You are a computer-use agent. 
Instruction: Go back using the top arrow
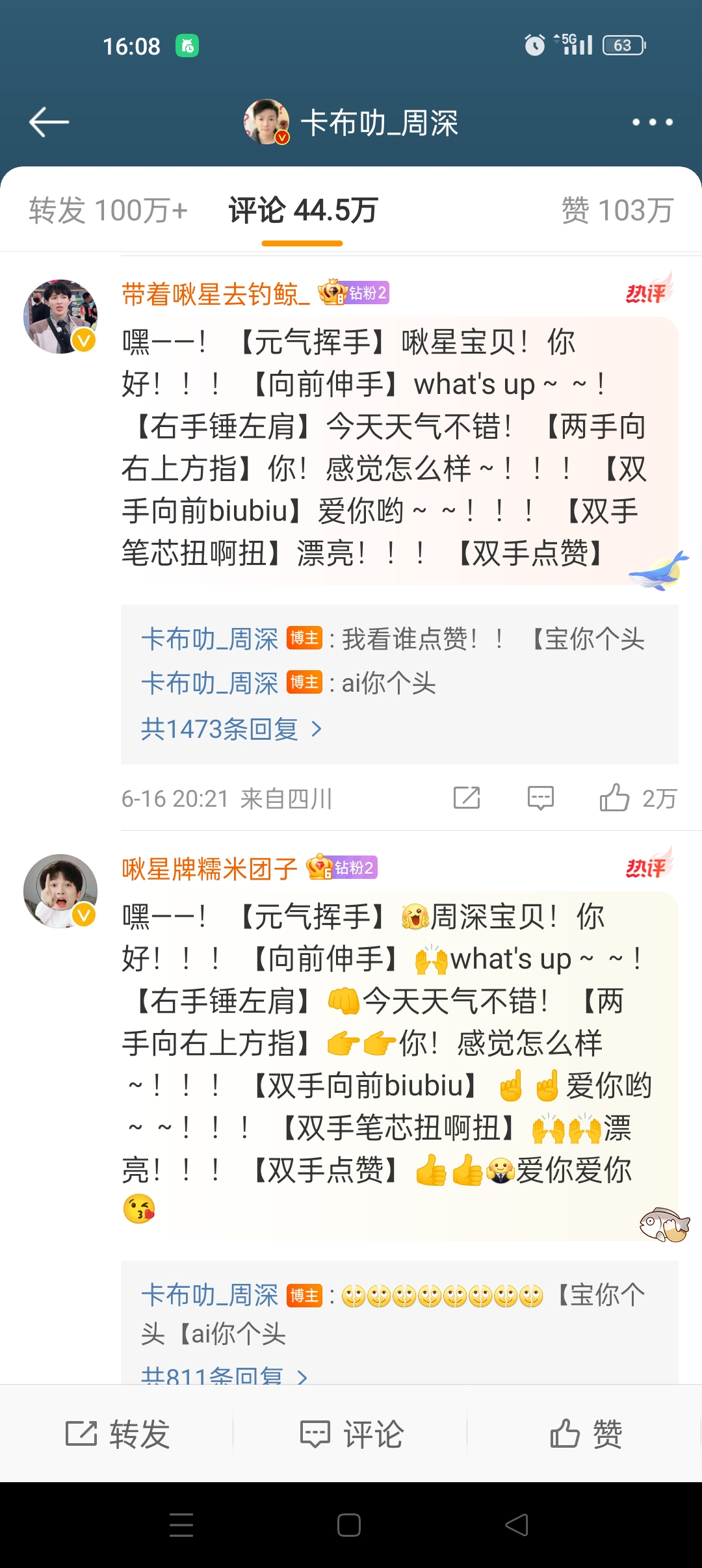click(49, 122)
